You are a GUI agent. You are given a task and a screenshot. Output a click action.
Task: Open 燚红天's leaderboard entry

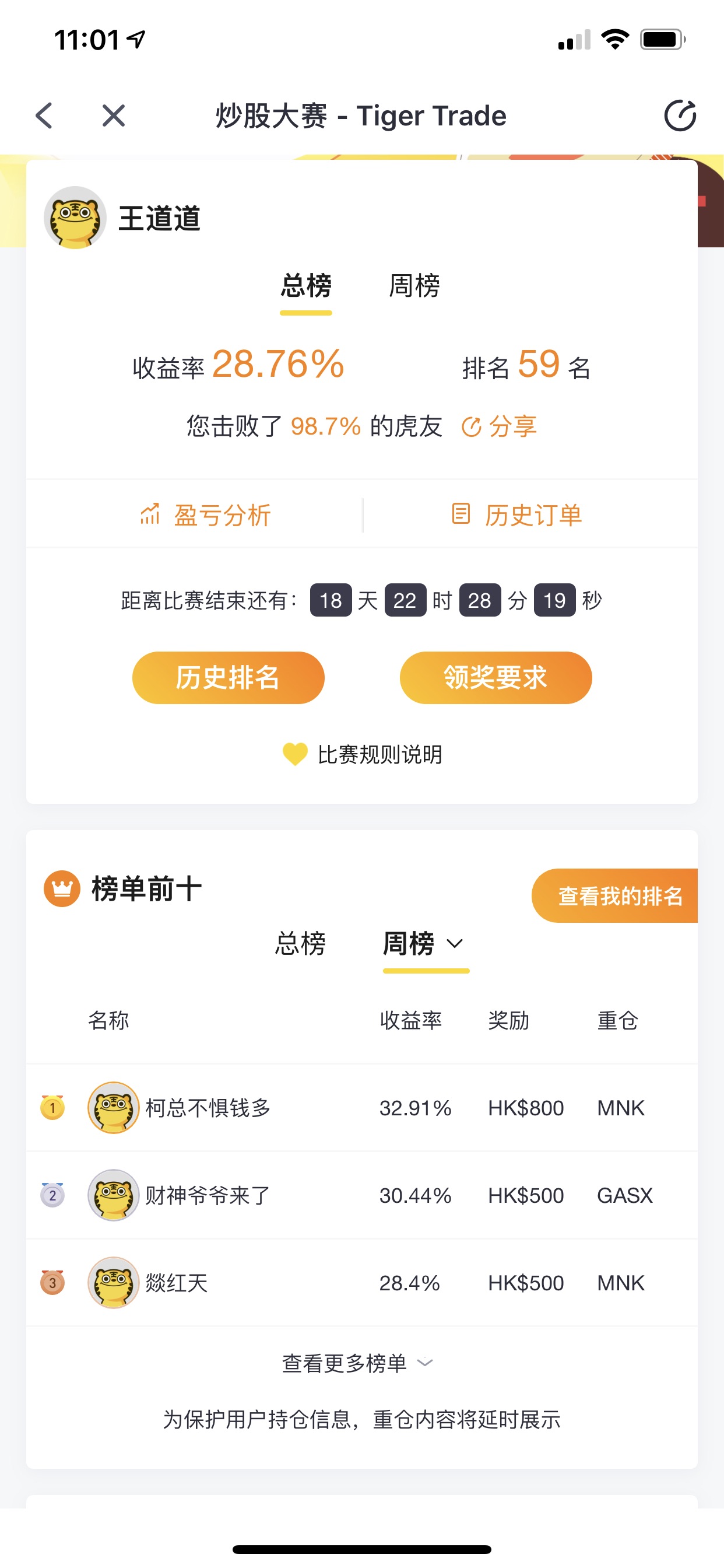tap(177, 1283)
